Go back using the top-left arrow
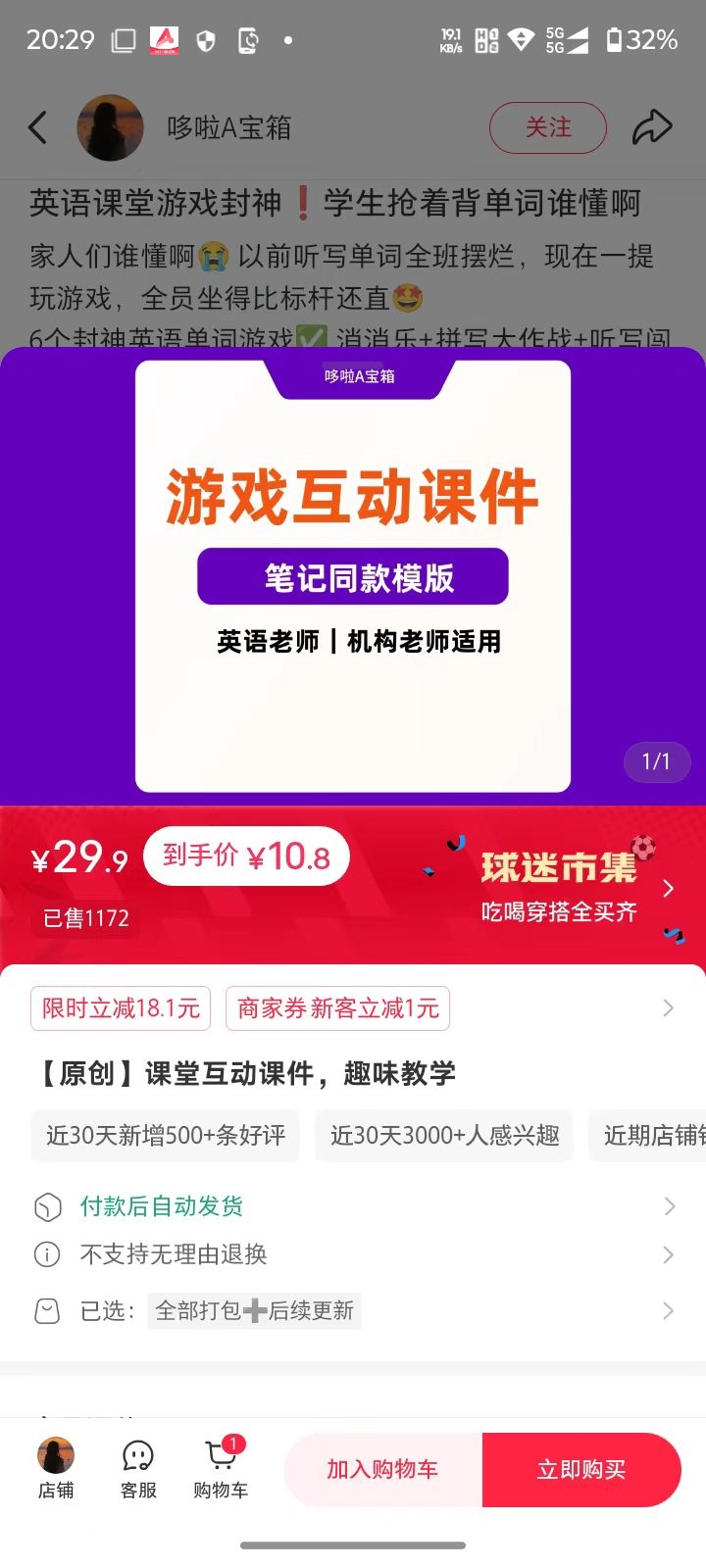706x1568 pixels. 37,127
